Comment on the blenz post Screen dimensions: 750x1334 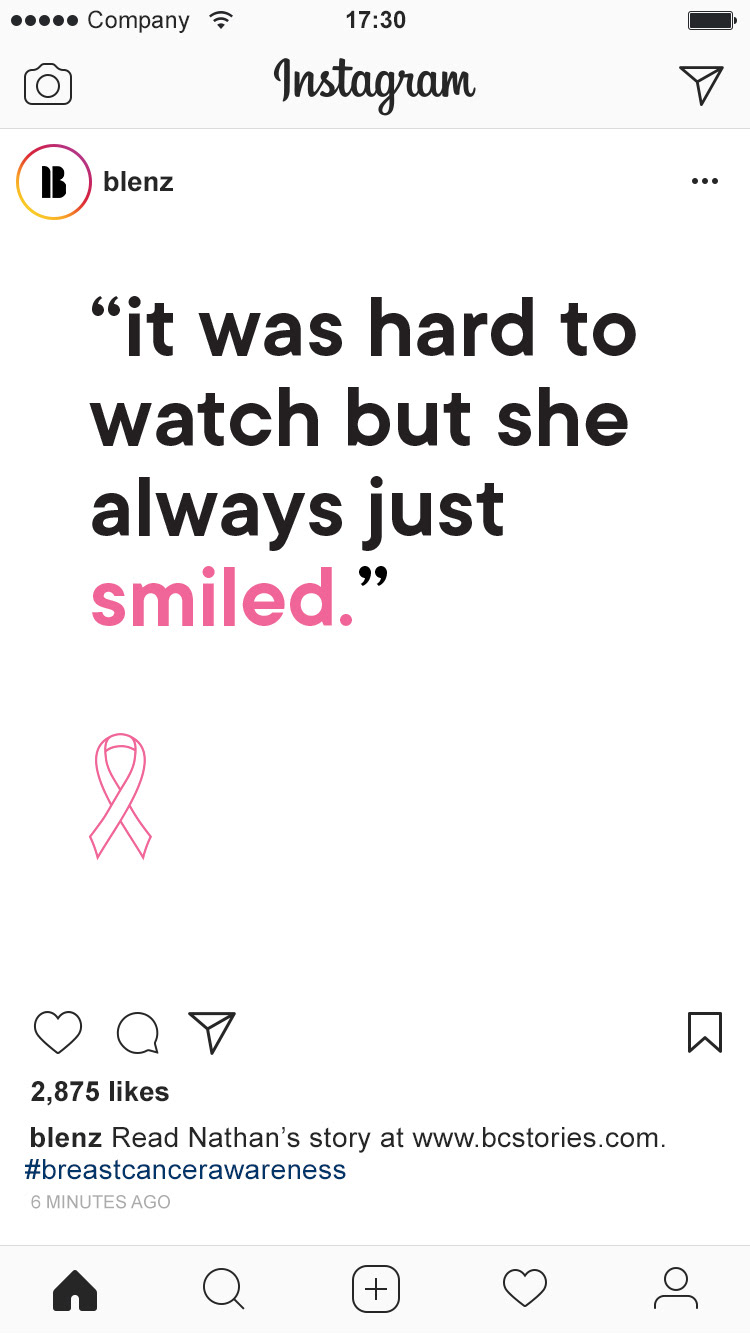138,1033
